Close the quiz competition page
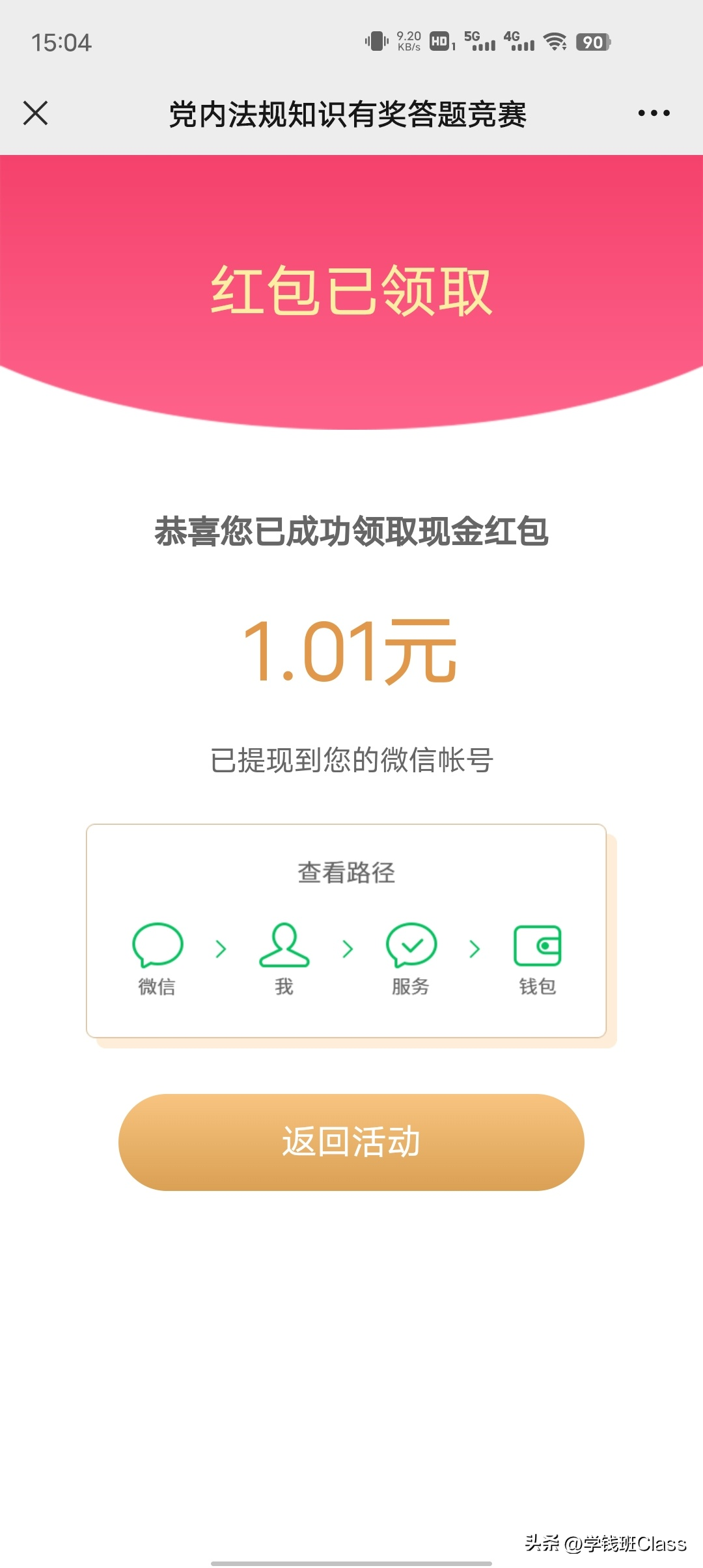 (x=36, y=113)
